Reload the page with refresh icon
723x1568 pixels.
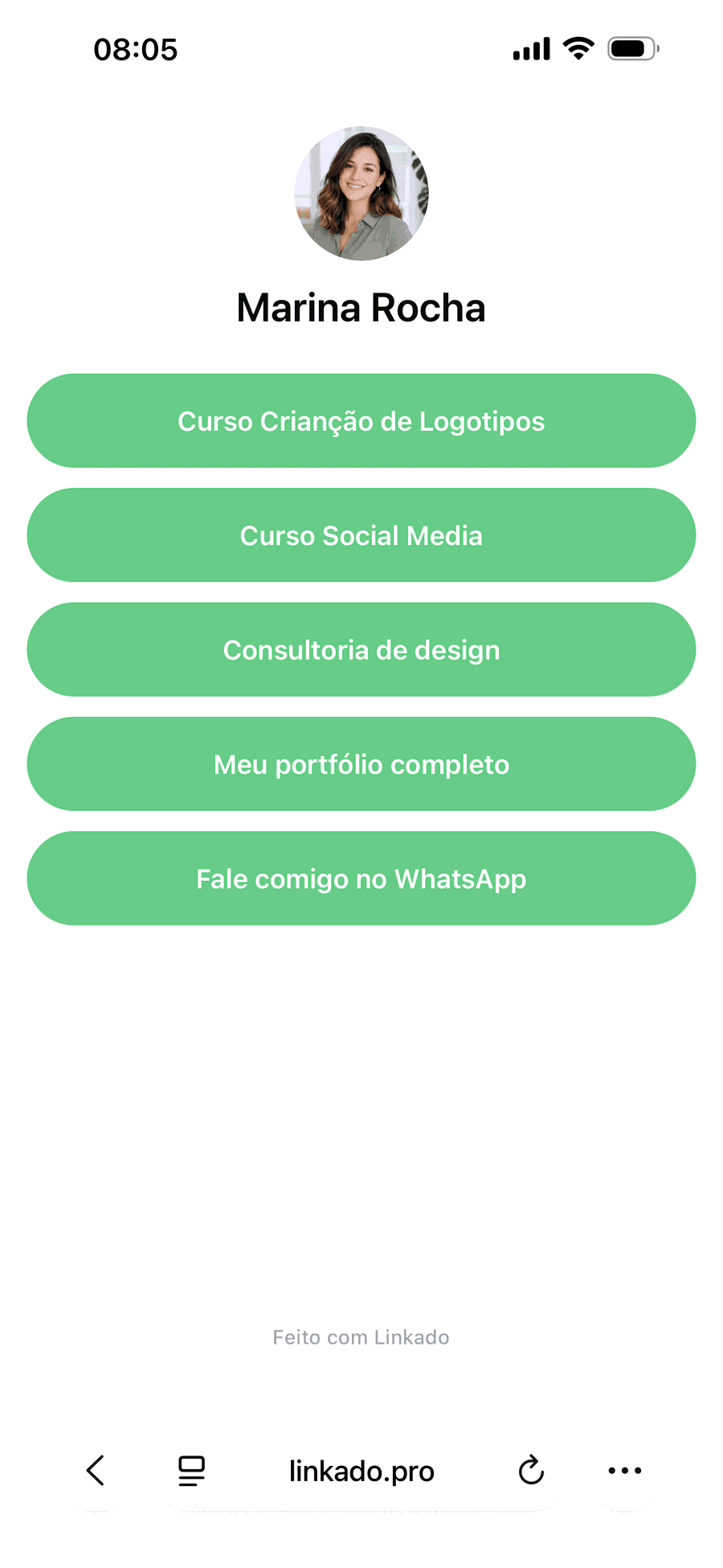click(530, 1471)
